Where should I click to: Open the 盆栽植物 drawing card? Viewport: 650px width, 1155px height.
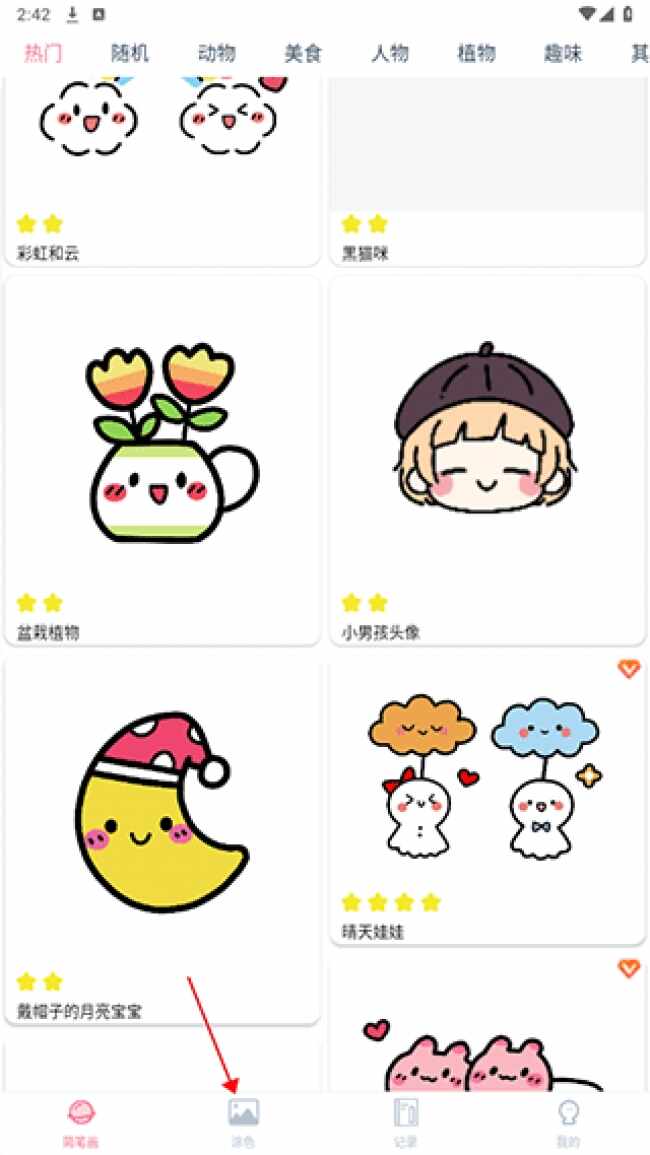(162, 460)
